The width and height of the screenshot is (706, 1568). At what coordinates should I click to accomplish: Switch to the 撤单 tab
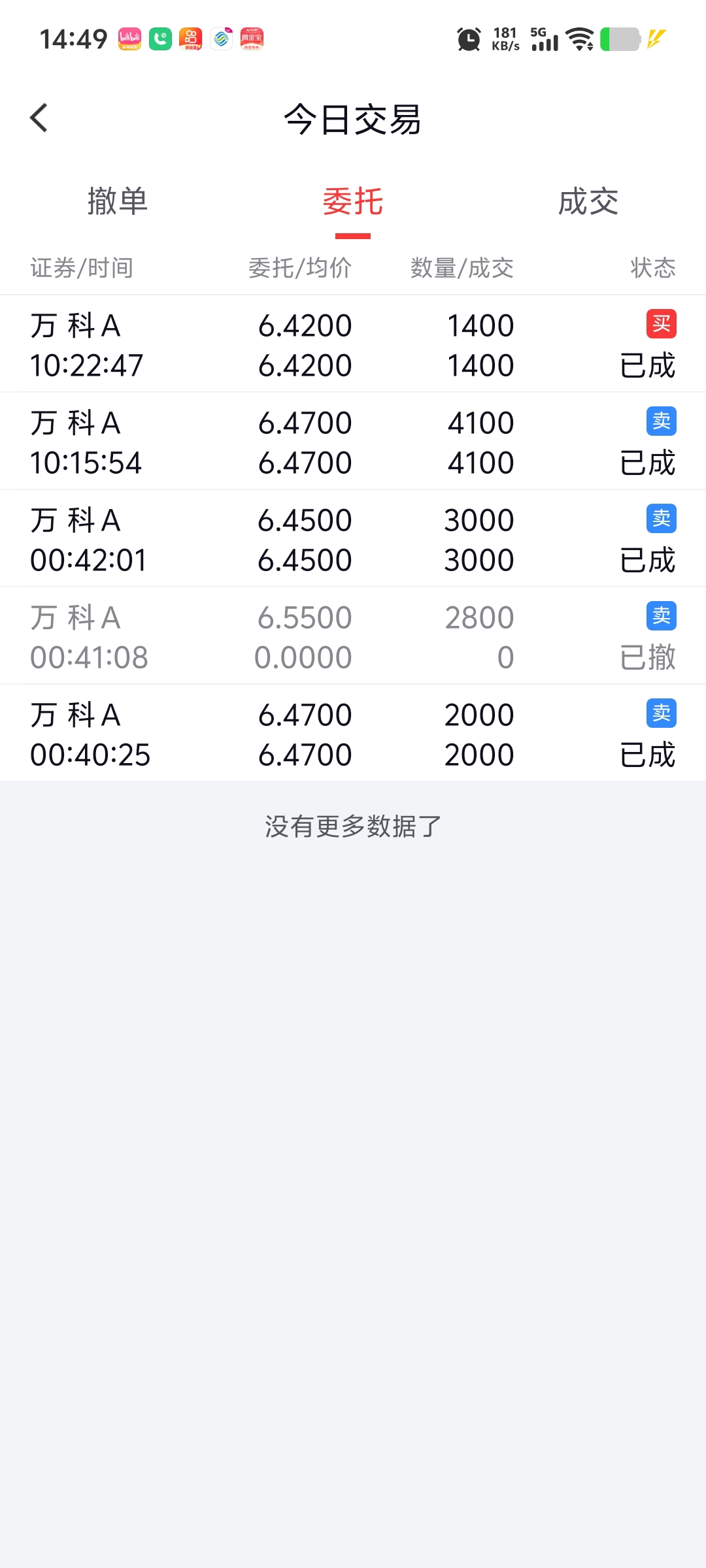pos(118,201)
